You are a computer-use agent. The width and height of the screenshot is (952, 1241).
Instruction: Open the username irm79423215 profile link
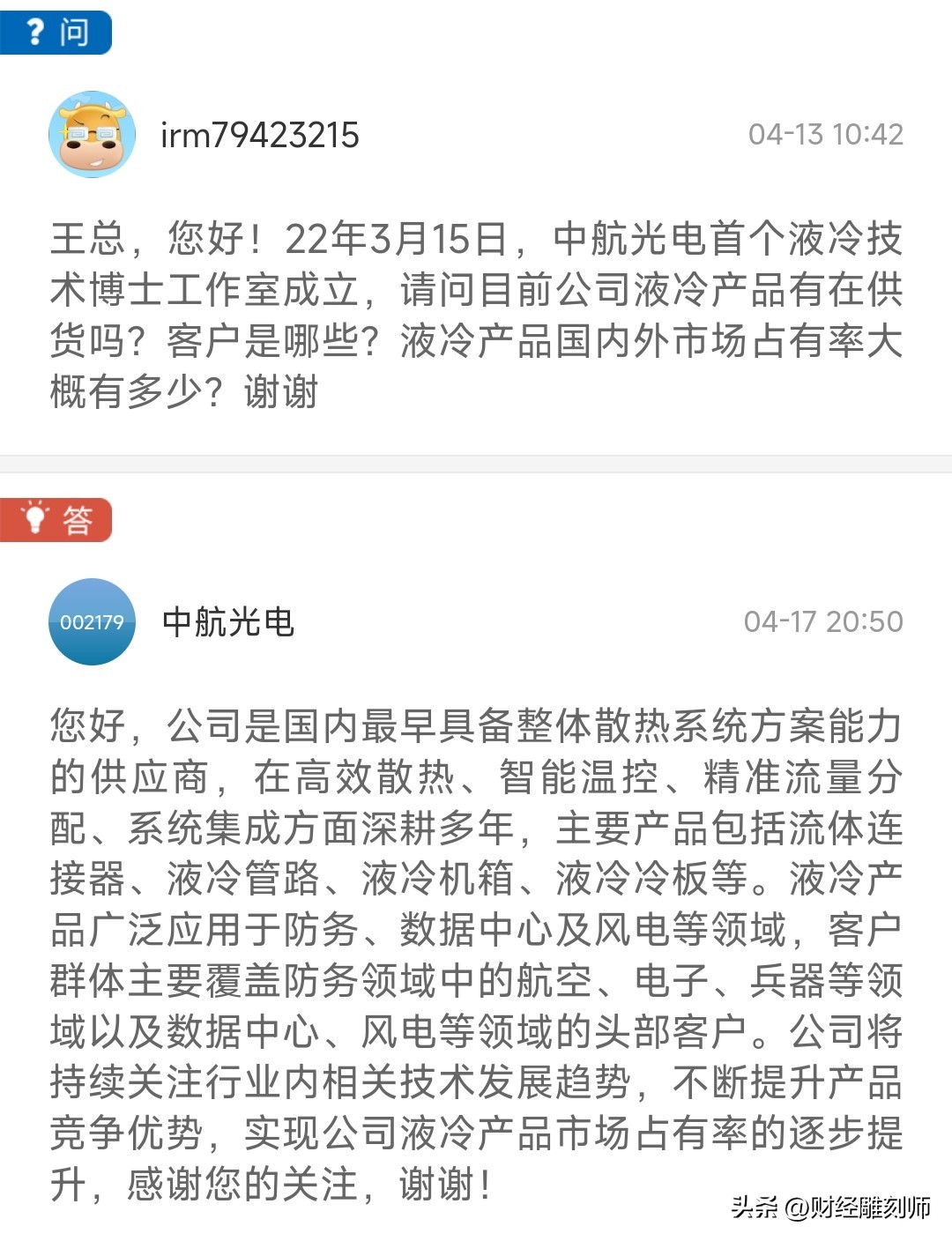click(x=260, y=134)
